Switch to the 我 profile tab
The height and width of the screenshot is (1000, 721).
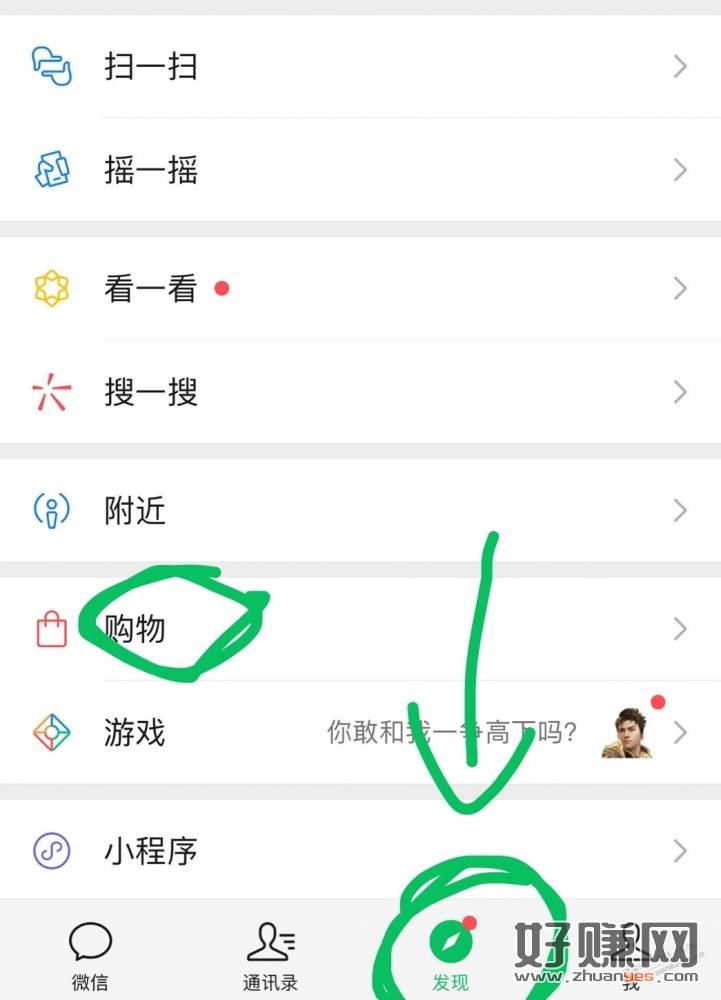coord(630,955)
